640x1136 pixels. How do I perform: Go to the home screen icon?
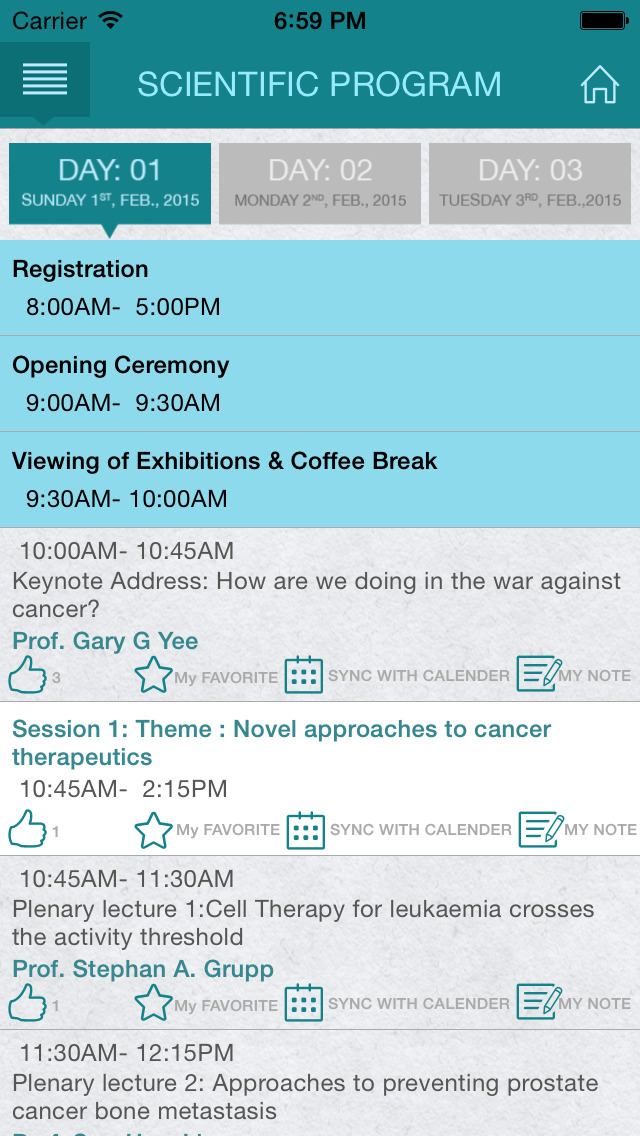point(599,85)
